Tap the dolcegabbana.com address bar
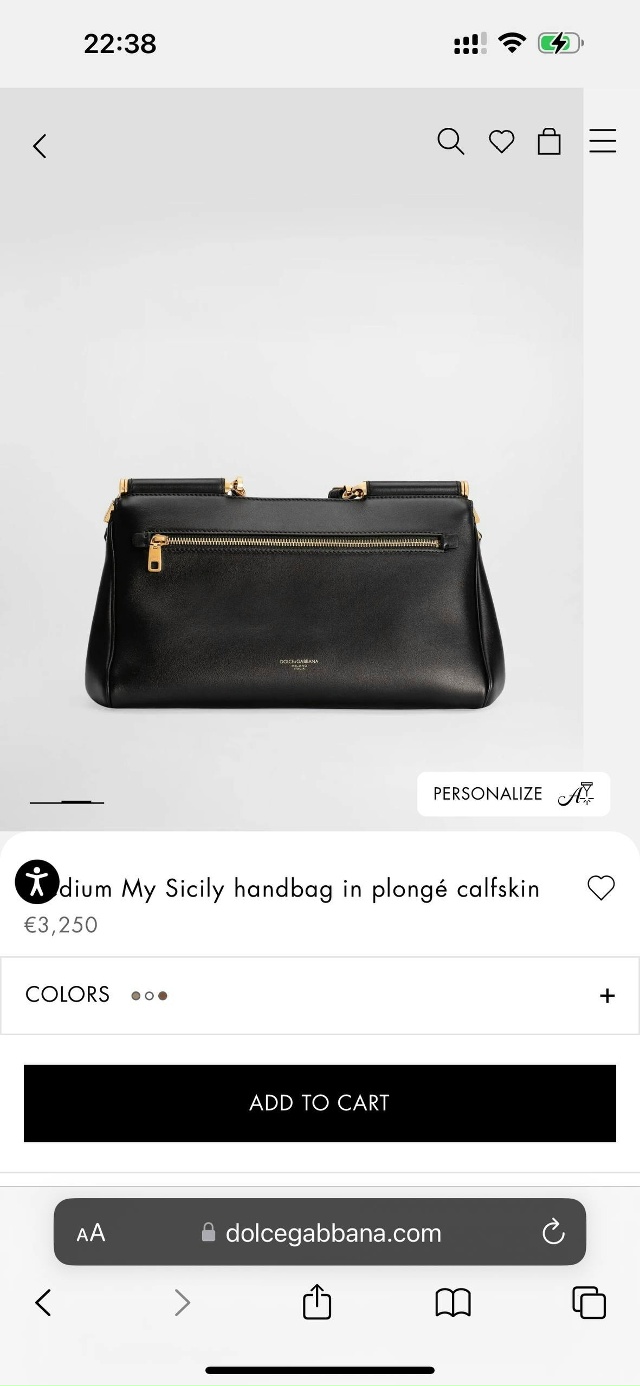This screenshot has height=1386, width=640. point(320,1233)
